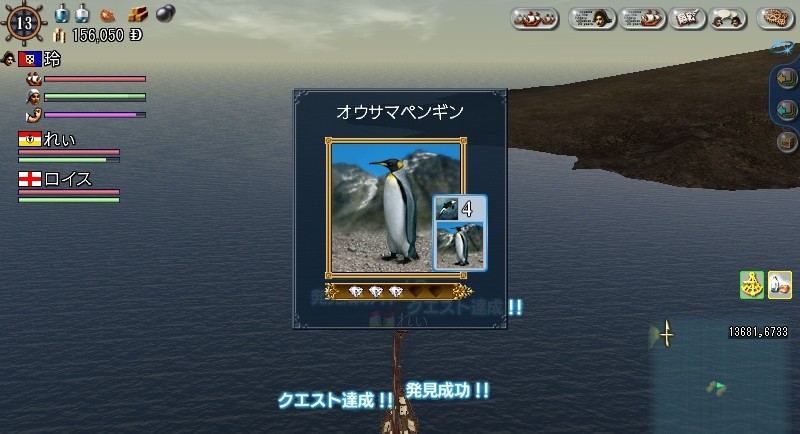Open the gear-shaped settings button
The image size is (800, 434).
tap(775, 18)
